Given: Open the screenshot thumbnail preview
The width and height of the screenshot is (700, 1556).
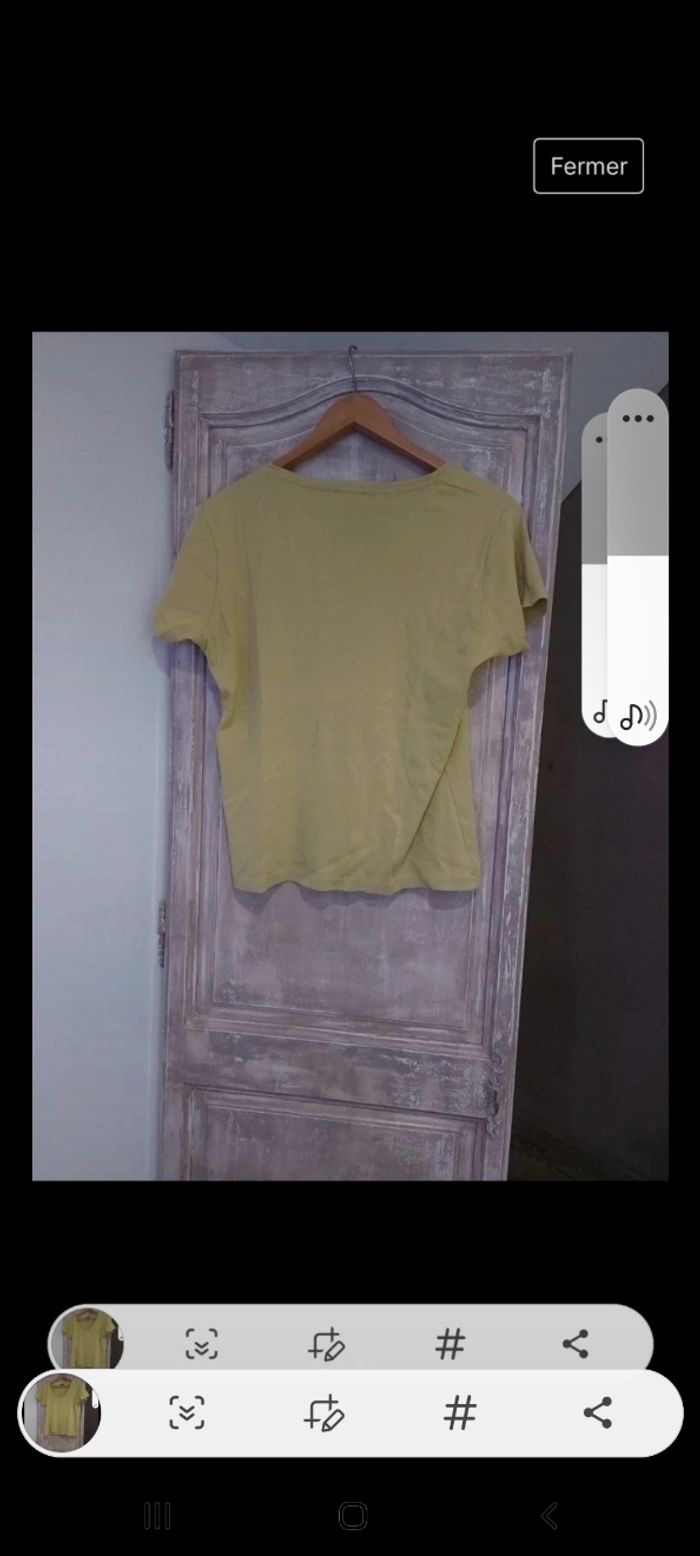Looking at the screenshot, I should coord(62,1412).
